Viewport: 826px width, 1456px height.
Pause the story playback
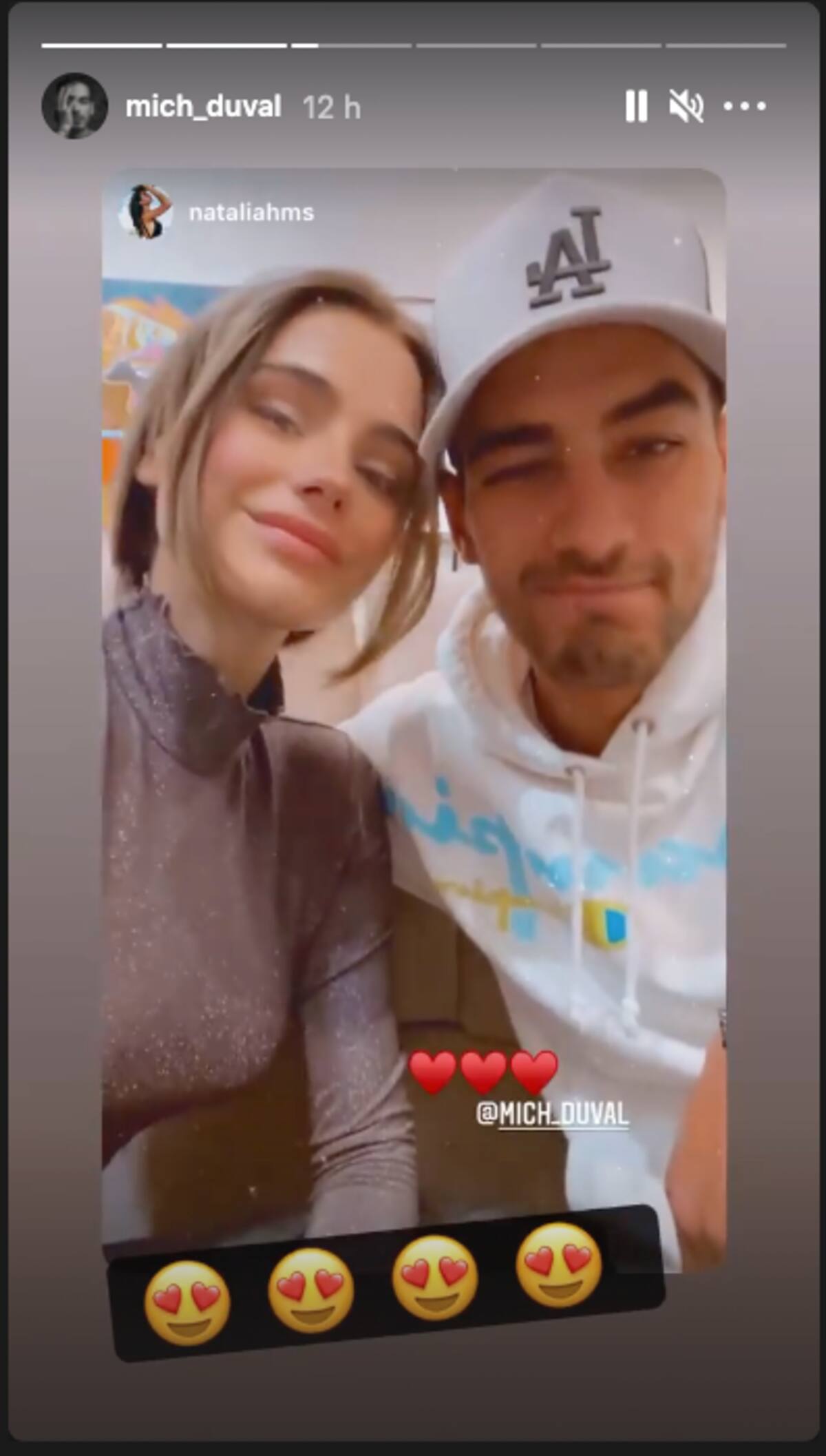(x=635, y=107)
